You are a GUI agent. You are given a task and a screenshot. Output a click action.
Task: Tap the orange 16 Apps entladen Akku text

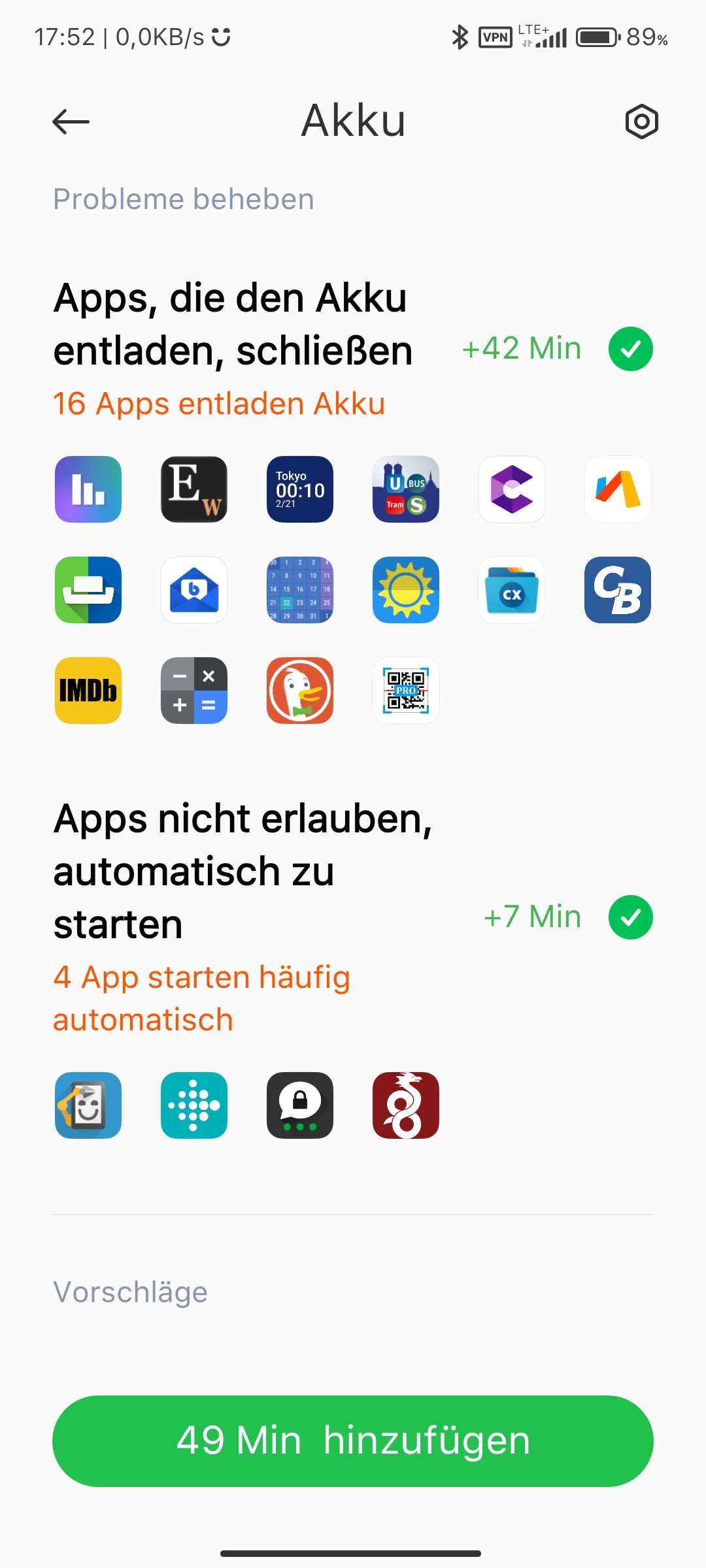(x=218, y=403)
